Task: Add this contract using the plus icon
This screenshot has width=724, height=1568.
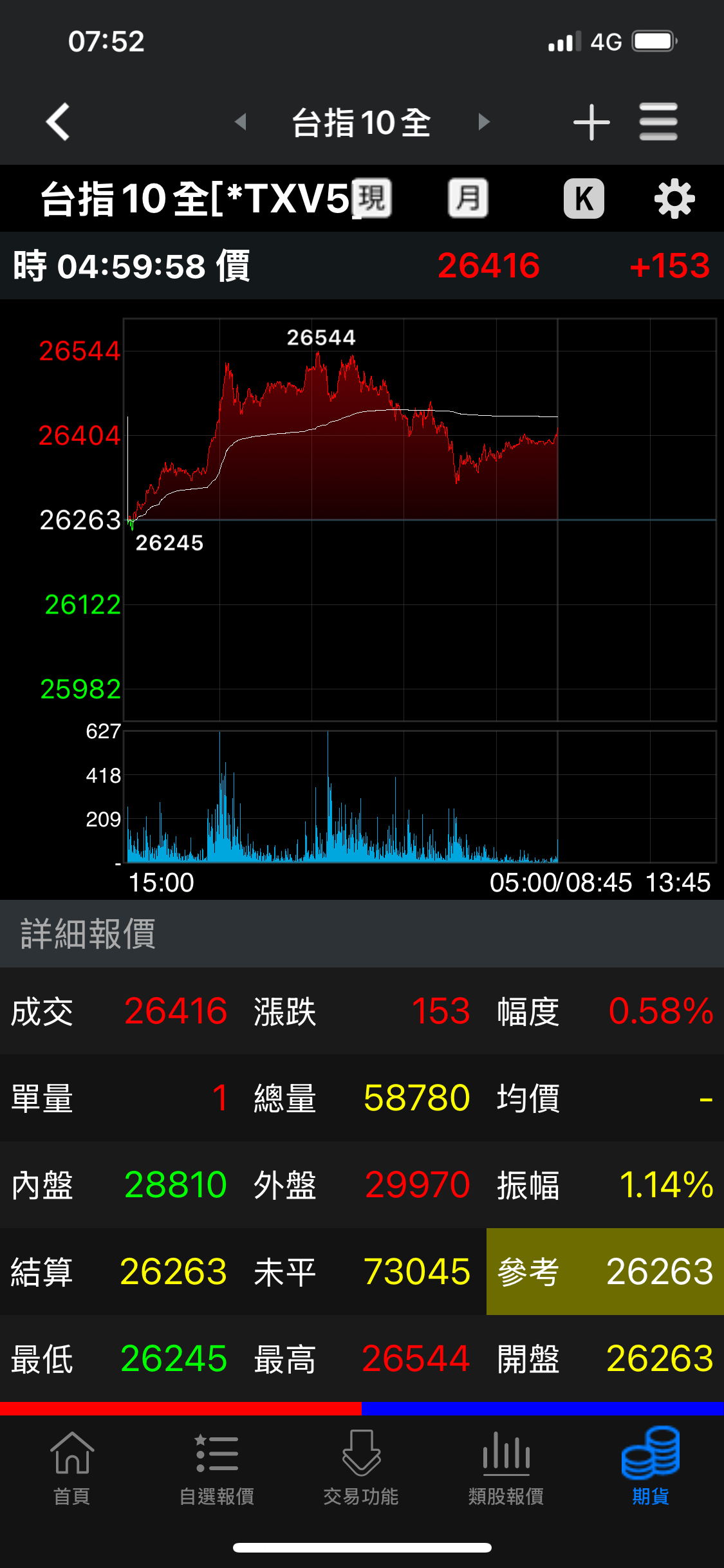Action: pyautogui.click(x=591, y=122)
